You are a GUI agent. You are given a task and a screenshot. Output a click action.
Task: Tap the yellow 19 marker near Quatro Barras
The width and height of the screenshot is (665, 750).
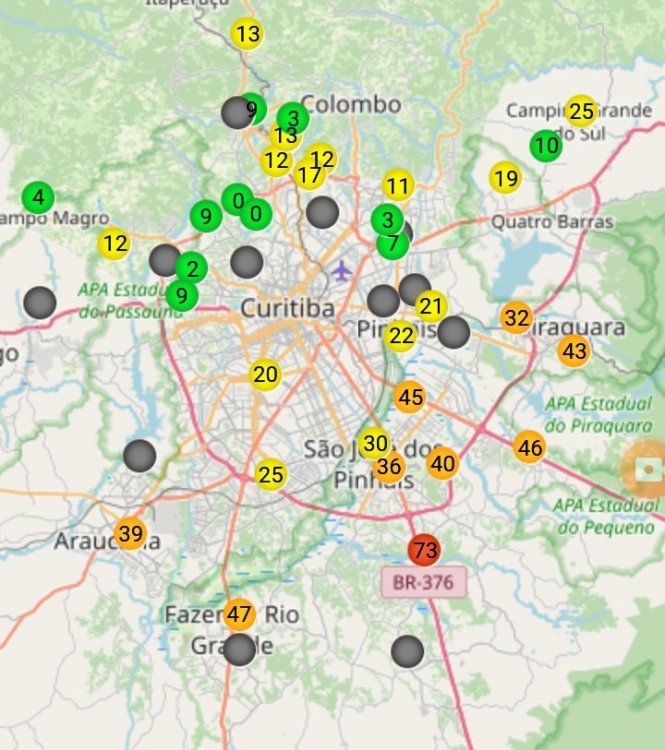[x=506, y=179]
